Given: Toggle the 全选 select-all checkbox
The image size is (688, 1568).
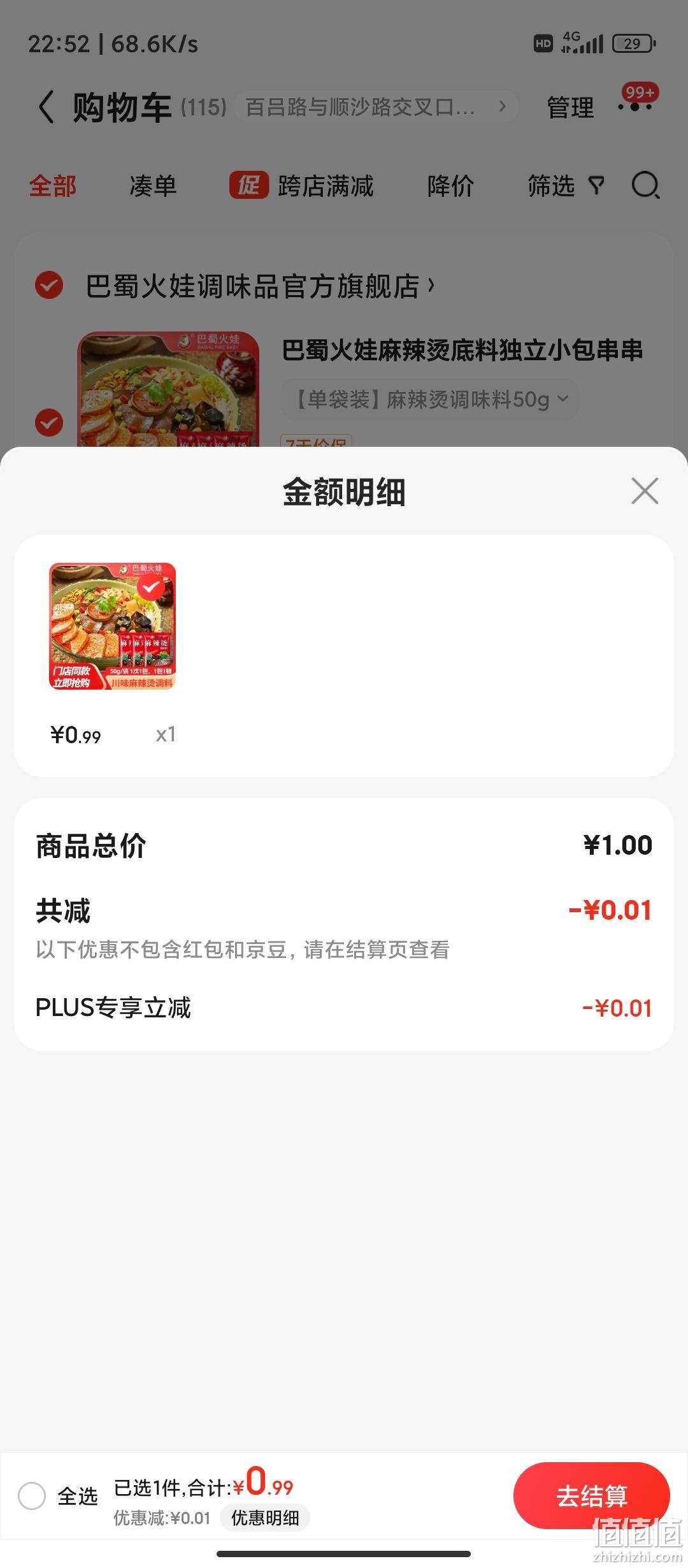Looking at the screenshot, I should tap(32, 1495).
